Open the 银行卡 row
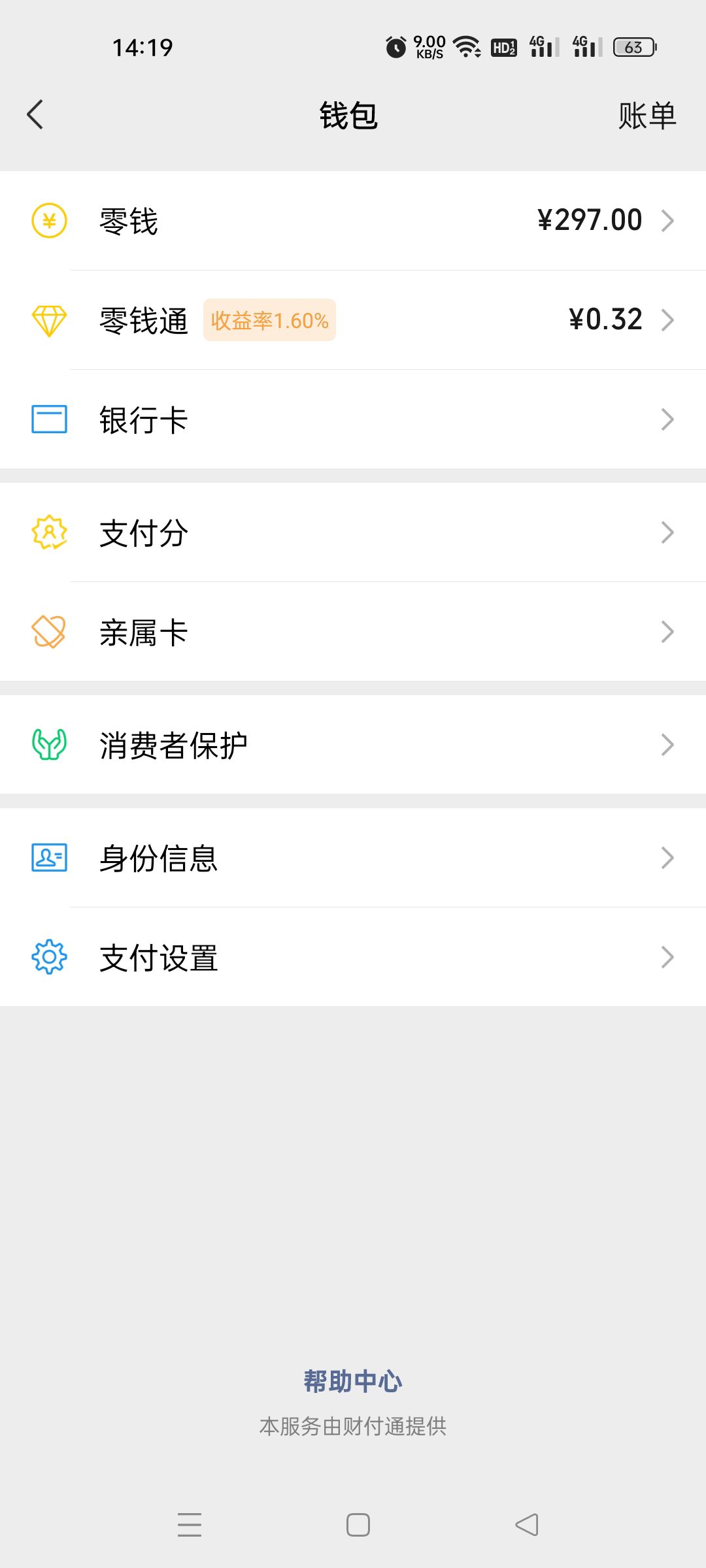The width and height of the screenshot is (706, 1568). tap(353, 419)
